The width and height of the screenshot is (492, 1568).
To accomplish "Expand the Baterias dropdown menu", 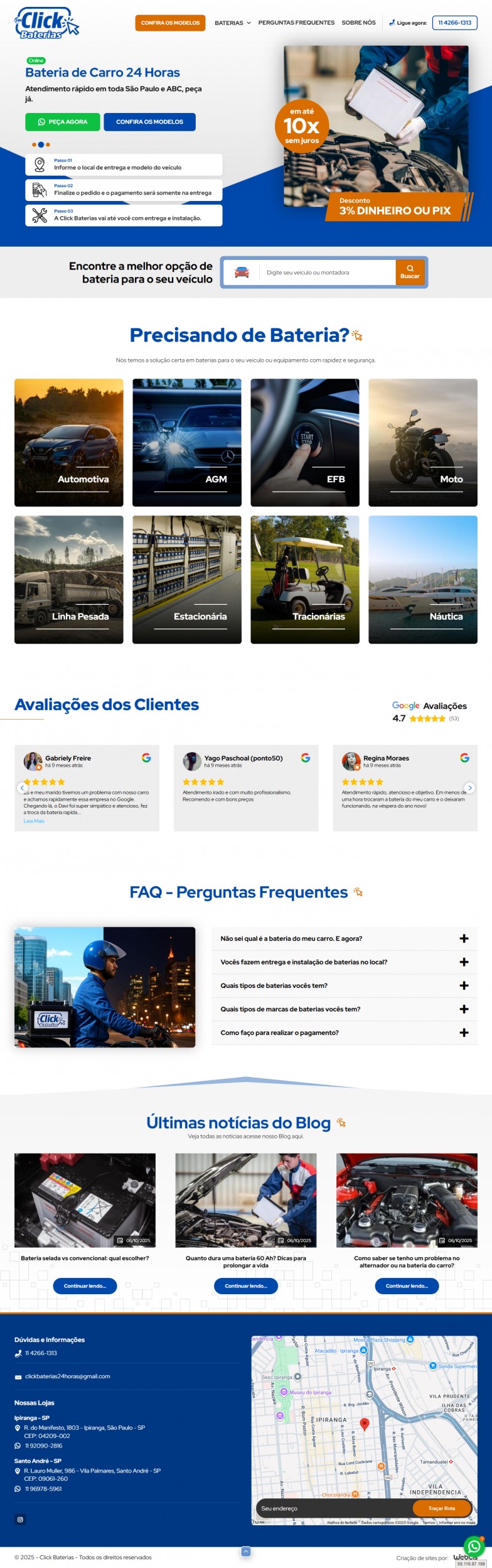I will pyautogui.click(x=232, y=23).
